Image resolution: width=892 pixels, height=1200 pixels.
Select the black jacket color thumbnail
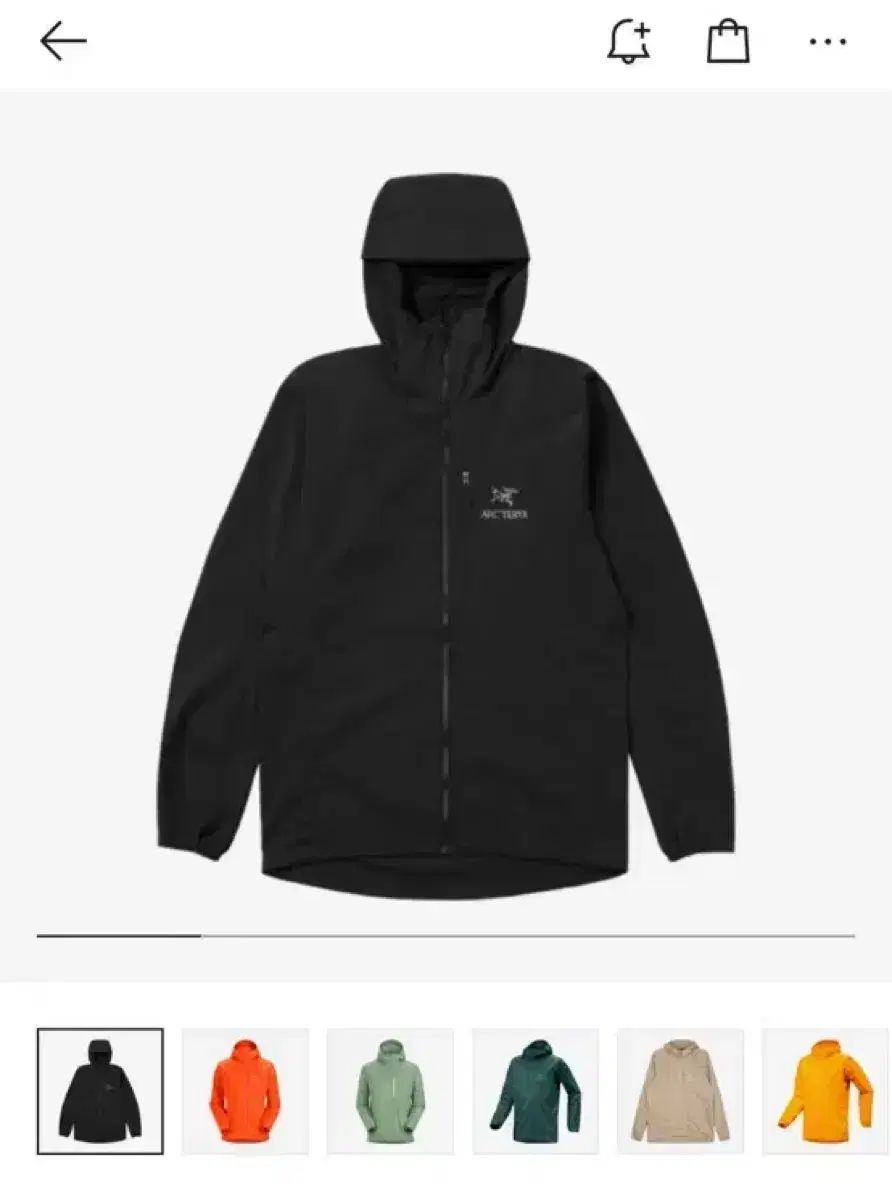click(100, 1090)
